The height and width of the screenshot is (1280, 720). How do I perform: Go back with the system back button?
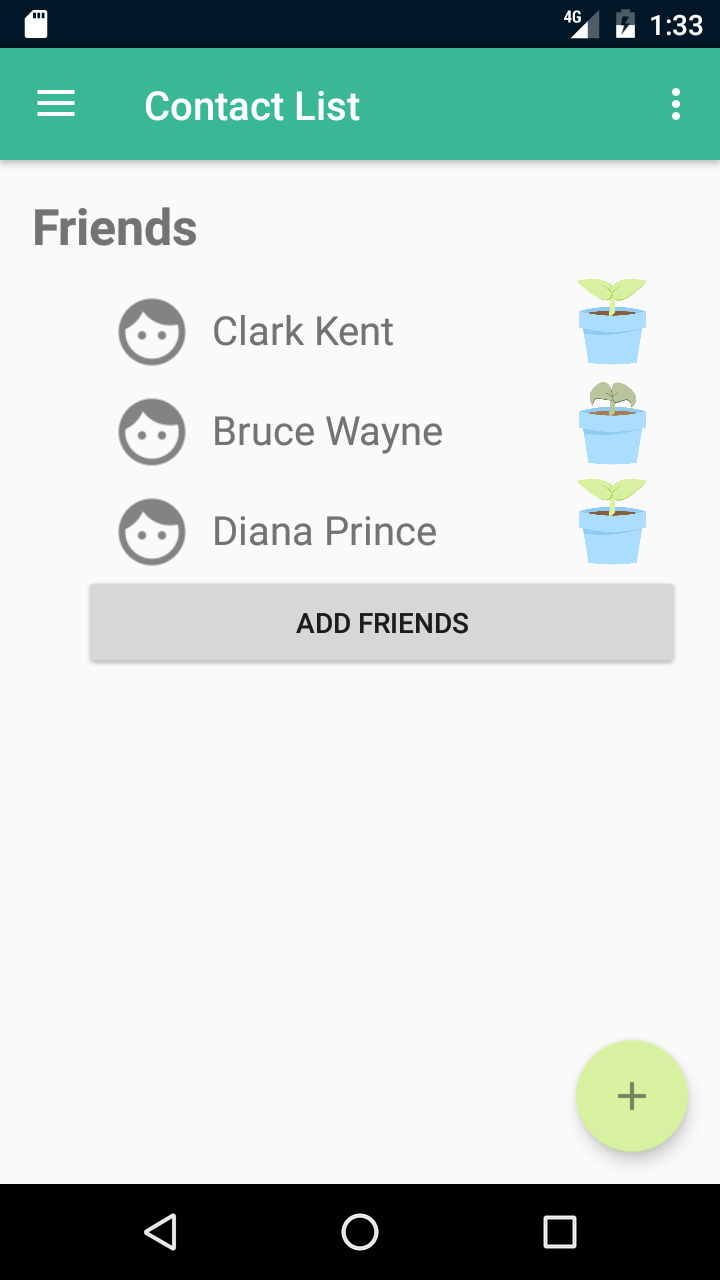160,1232
